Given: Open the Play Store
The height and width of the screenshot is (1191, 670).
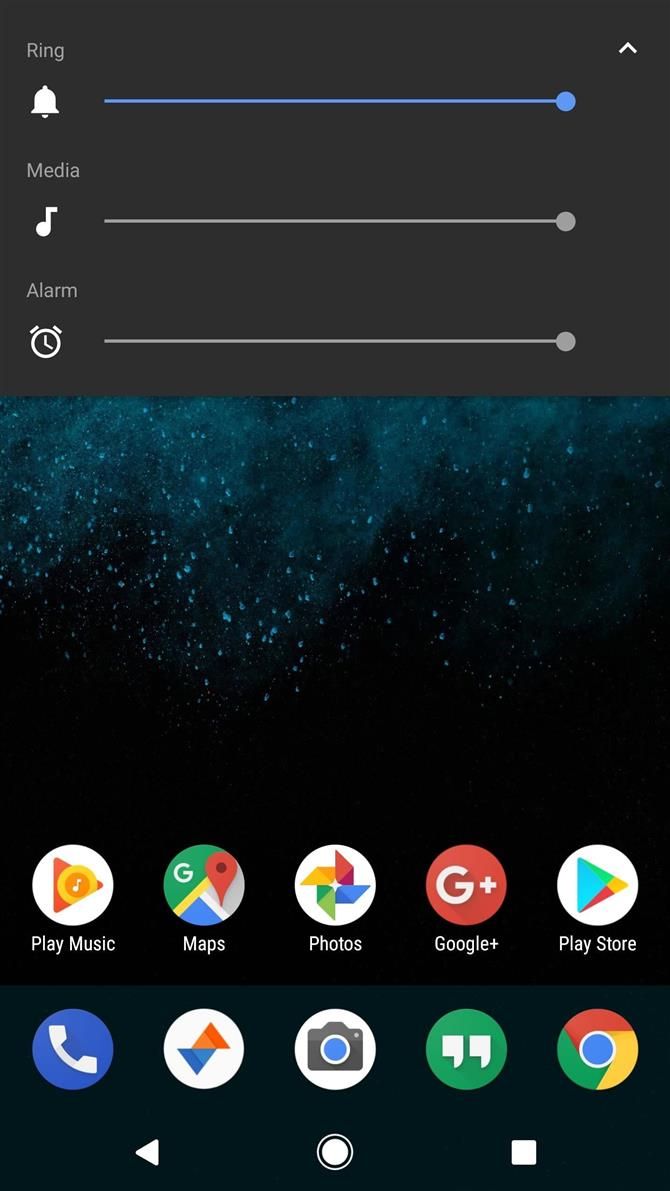Looking at the screenshot, I should 597,886.
